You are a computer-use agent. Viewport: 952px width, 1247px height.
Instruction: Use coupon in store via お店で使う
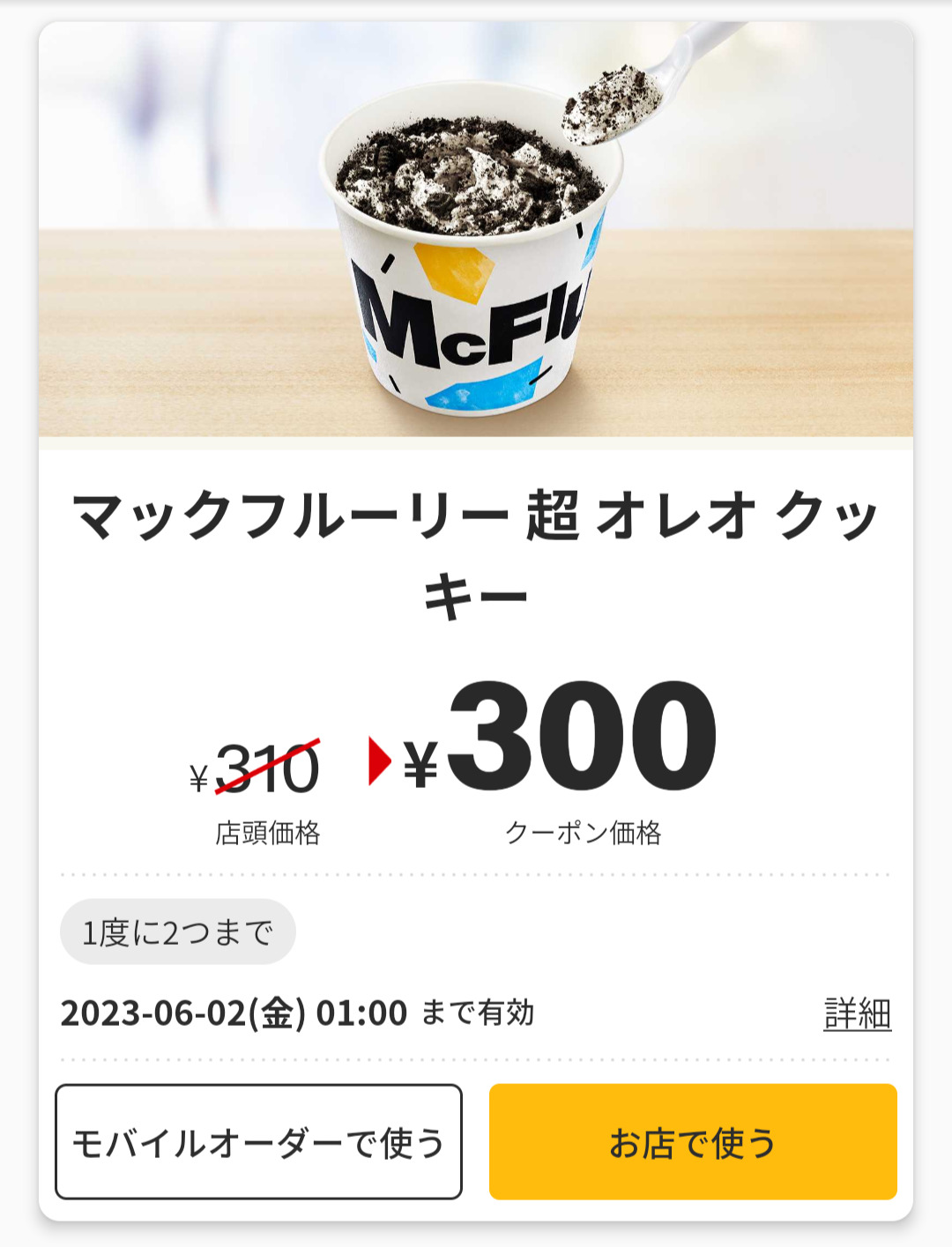click(693, 1142)
